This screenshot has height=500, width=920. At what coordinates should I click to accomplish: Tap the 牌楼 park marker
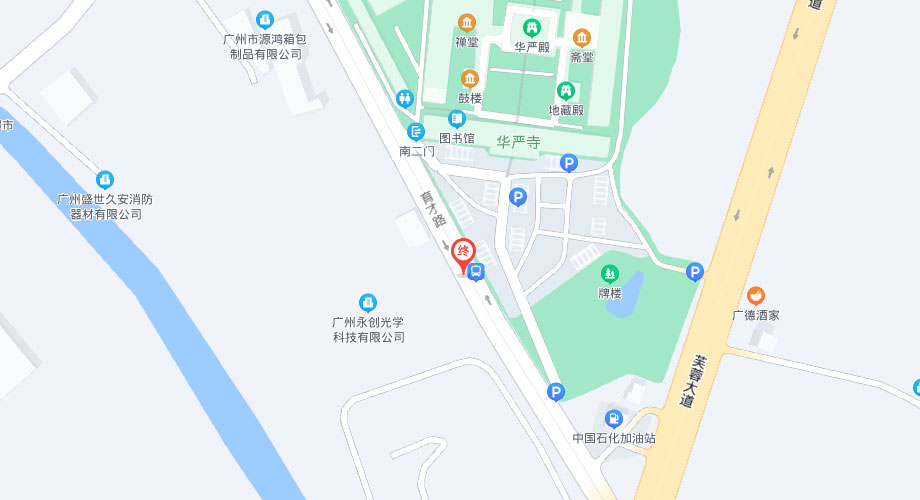click(x=609, y=274)
